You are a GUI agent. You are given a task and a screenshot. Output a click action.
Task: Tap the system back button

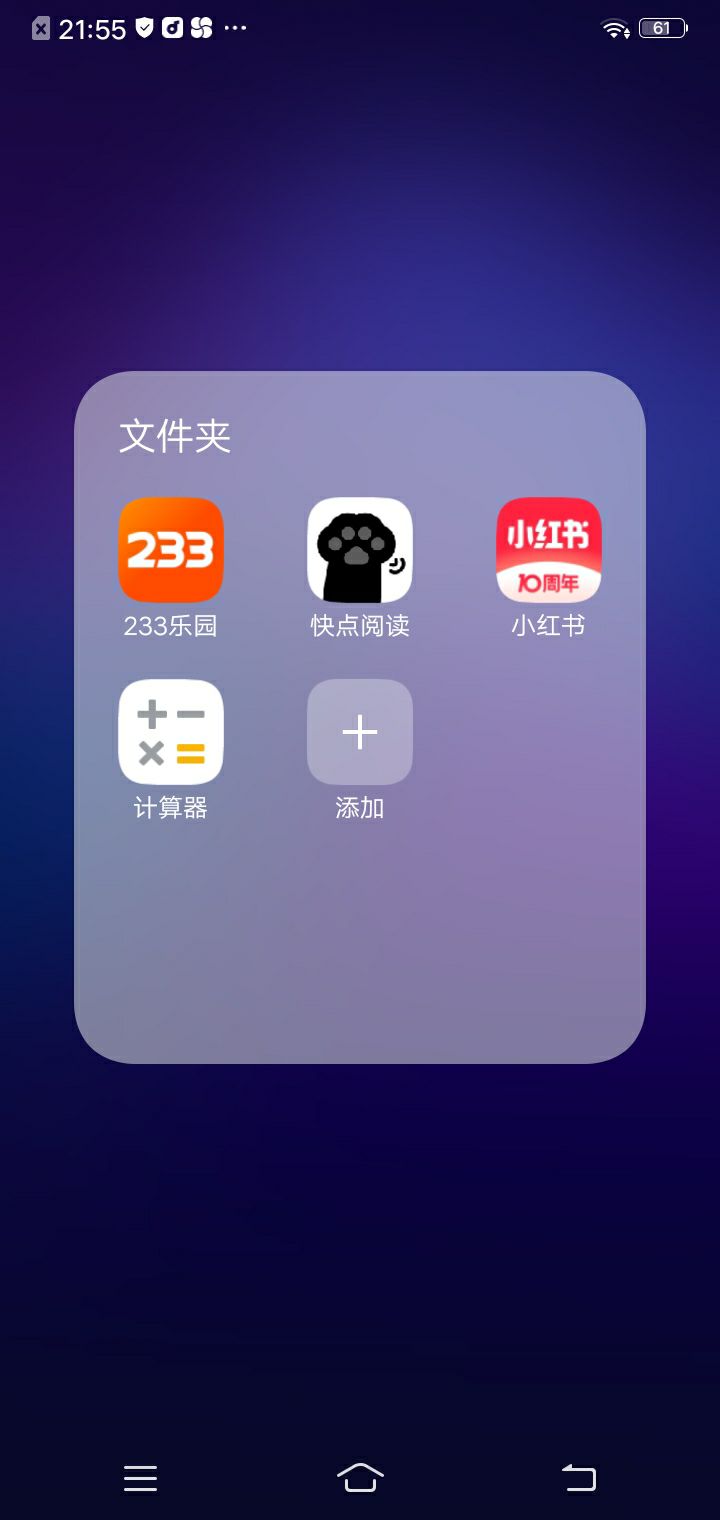coord(579,1477)
